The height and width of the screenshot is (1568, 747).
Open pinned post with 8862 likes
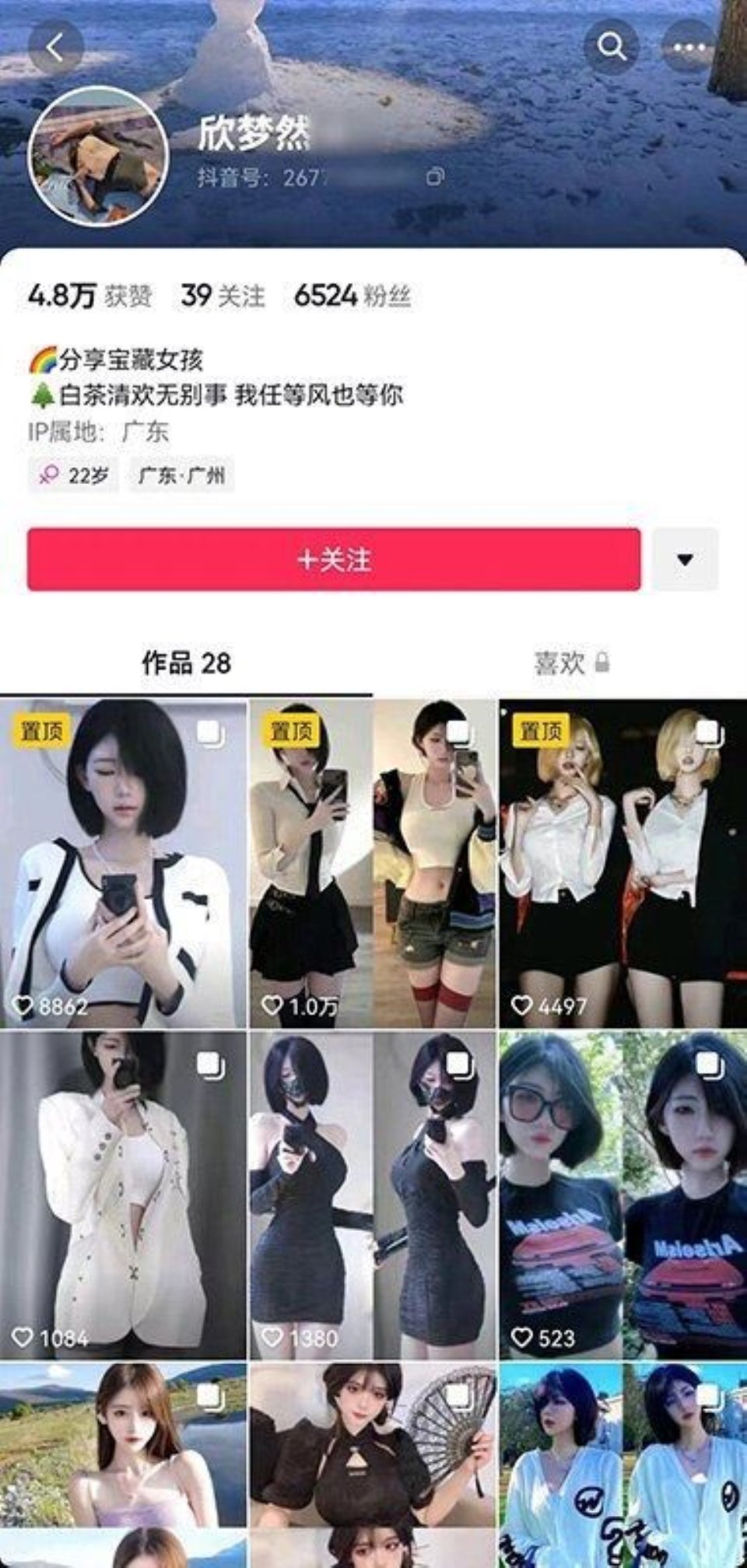click(x=123, y=864)
